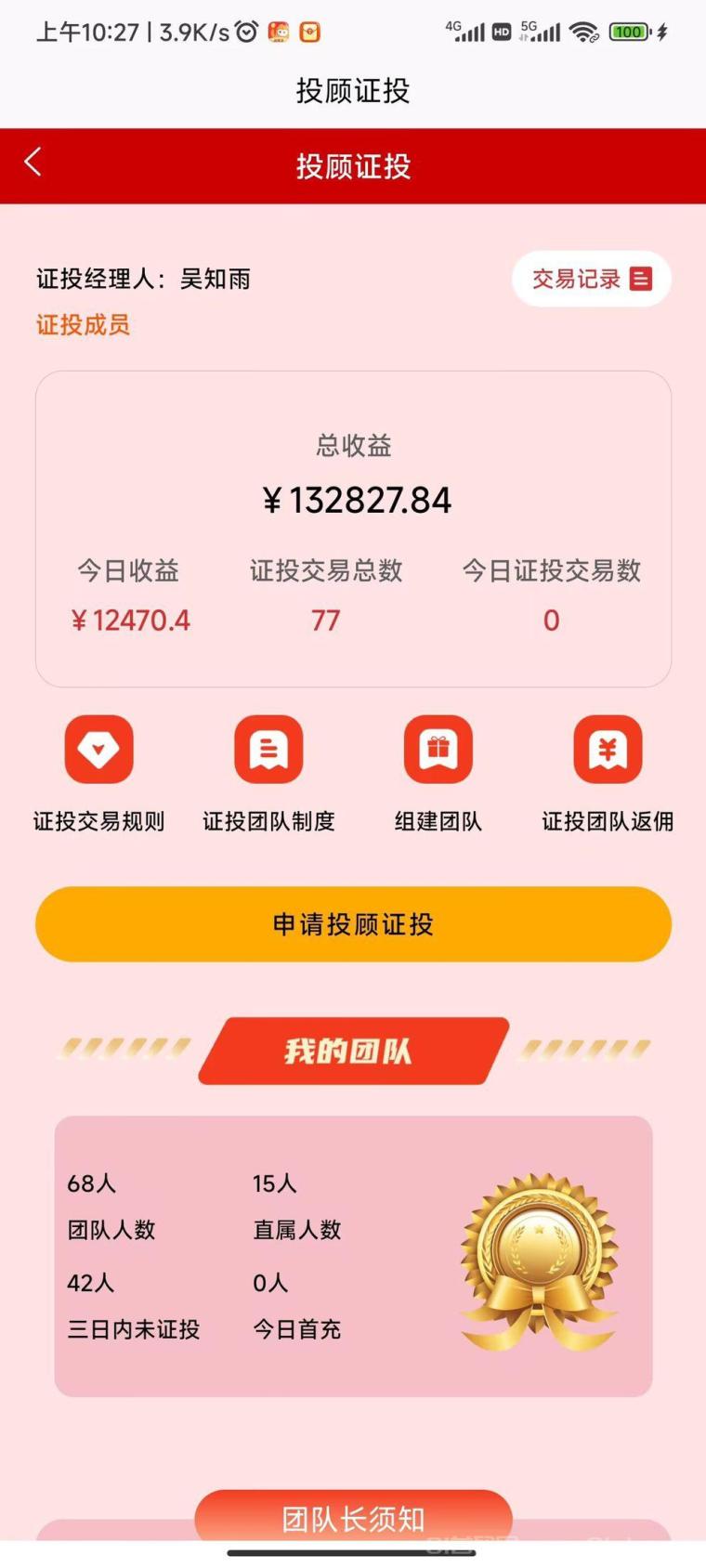Tap the 证投成员 members link
Image resolution: width=706 pixels, height=1568 pixels.
(82, 325)
